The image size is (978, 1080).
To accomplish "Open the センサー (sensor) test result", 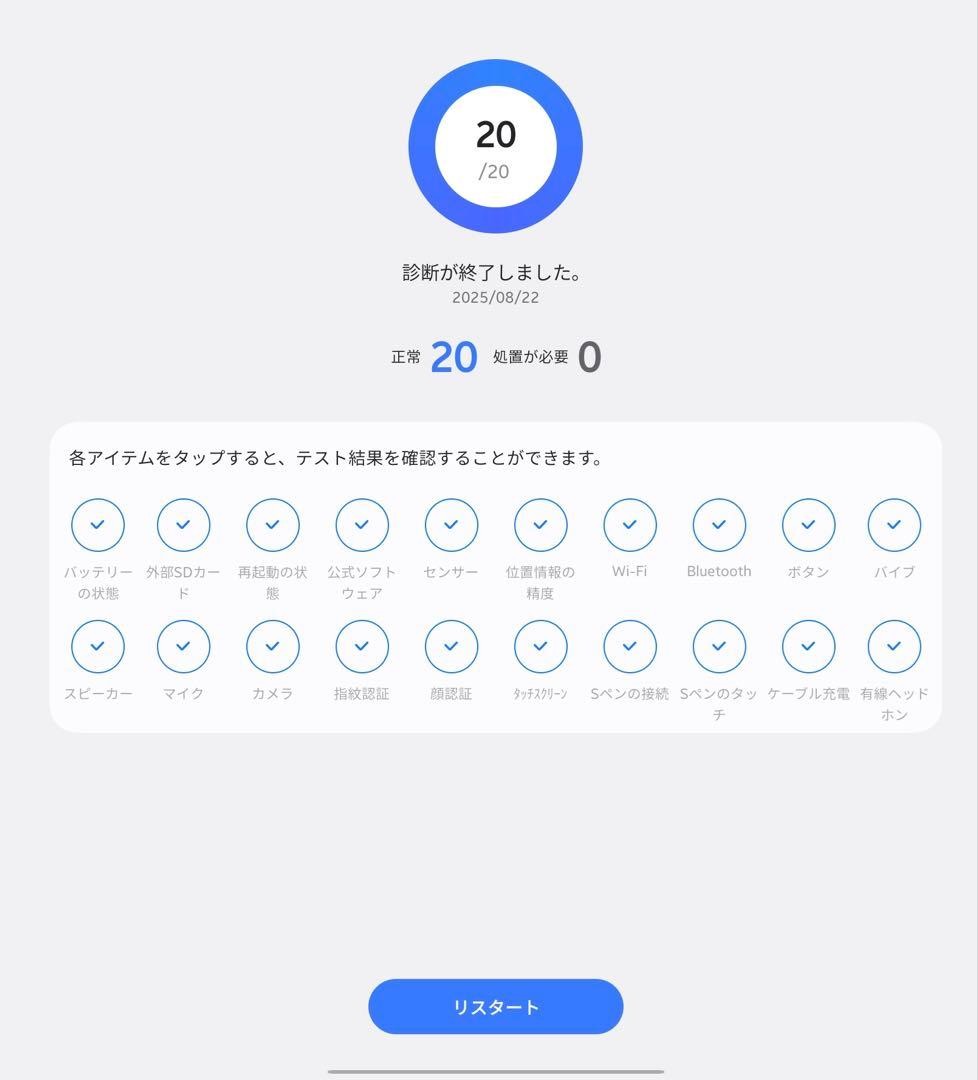I will click(x=451, y=524).
